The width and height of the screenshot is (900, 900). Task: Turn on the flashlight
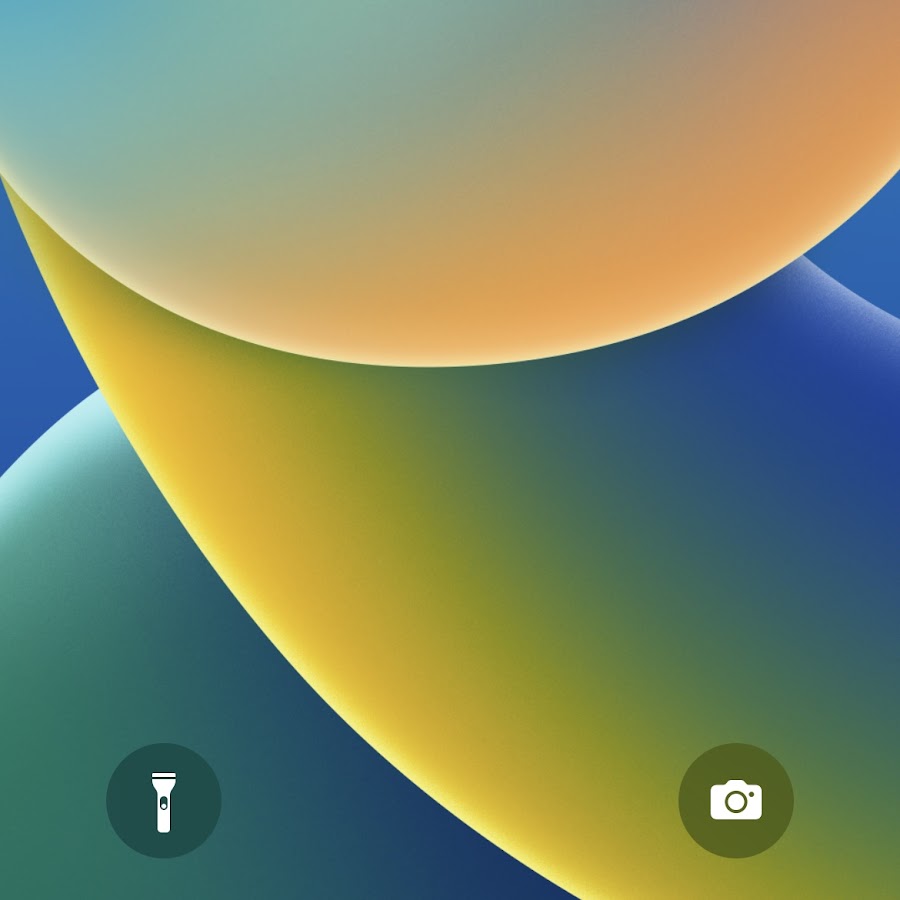(x=163, y=800)
